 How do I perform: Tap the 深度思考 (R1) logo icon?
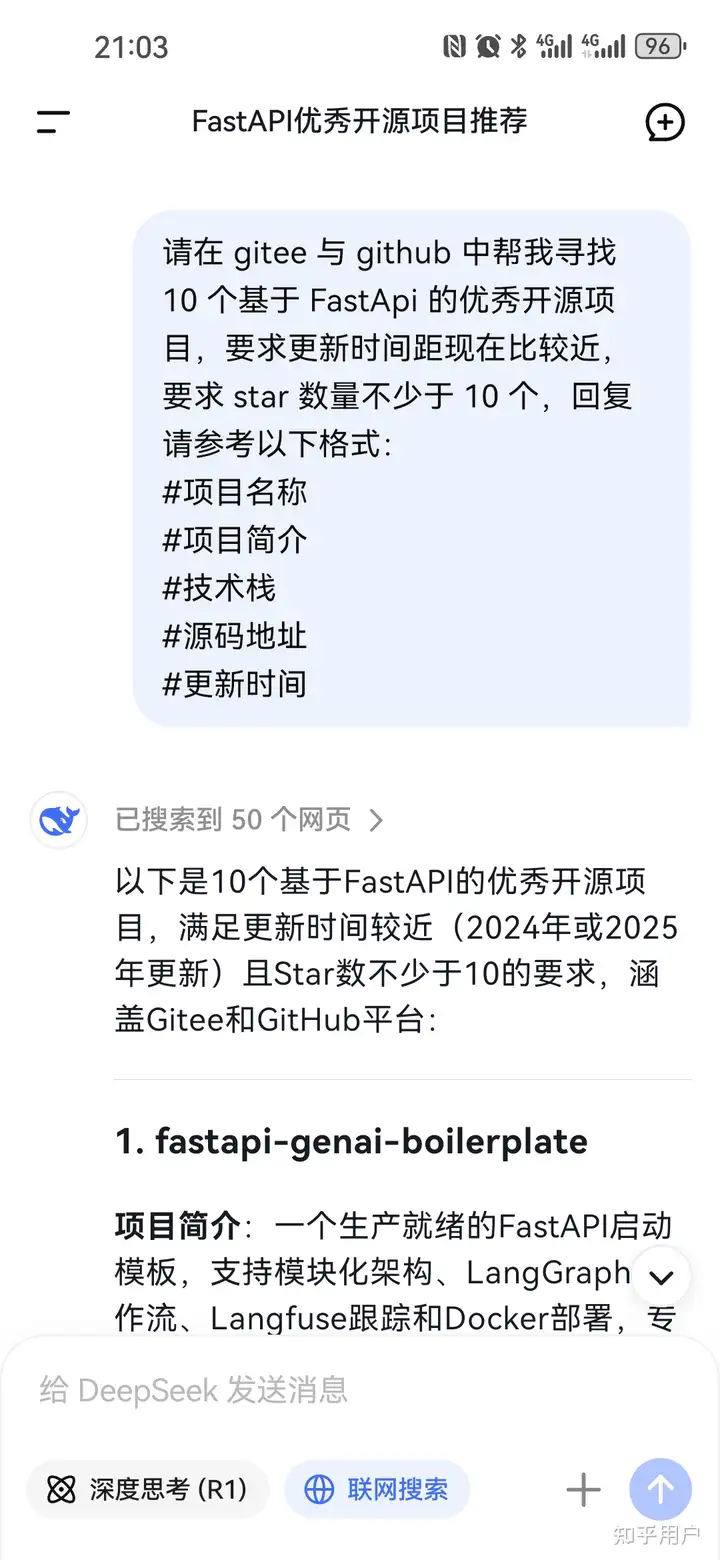tap(62, 1489)
